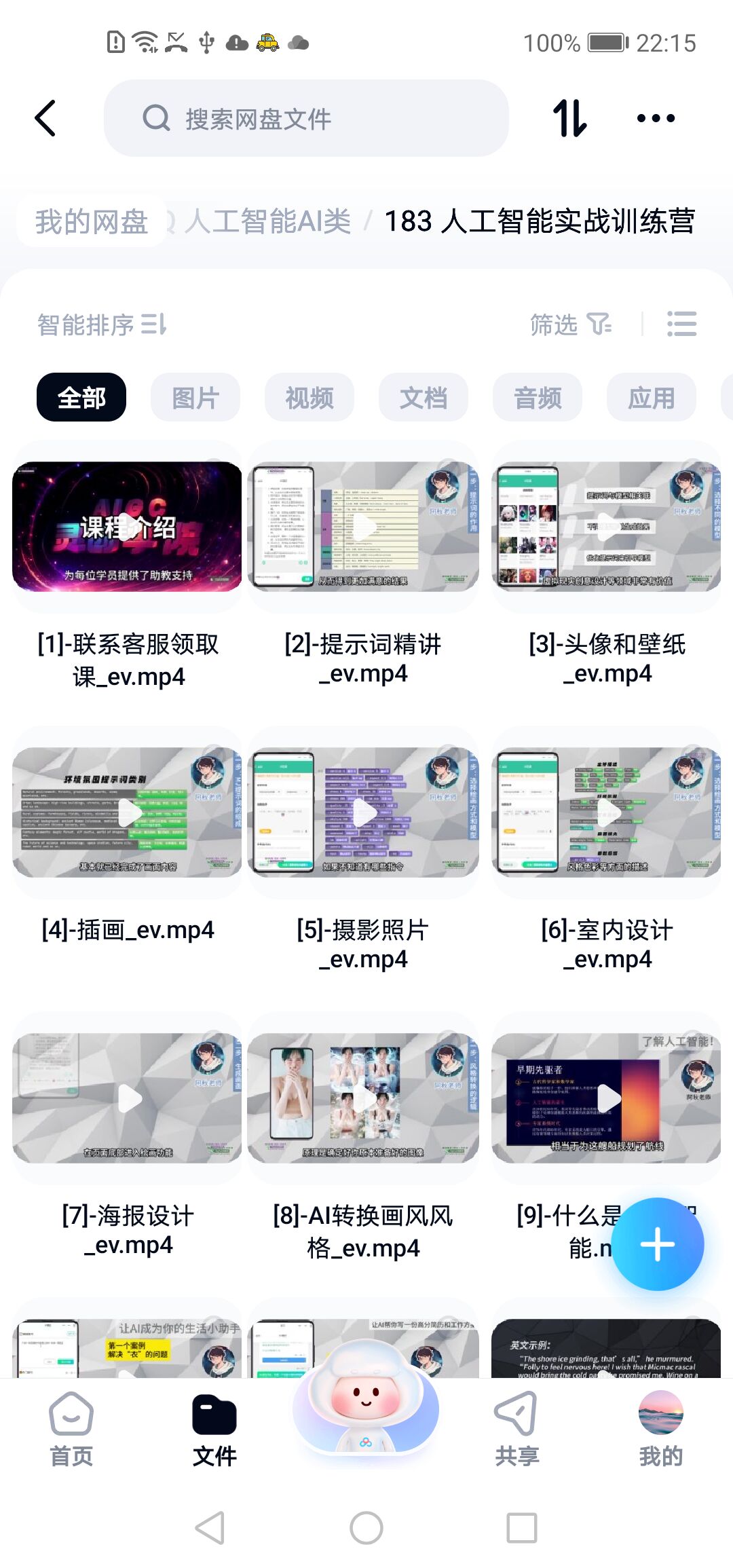
Task: Switch to the 首页 tab
Action: pyautogui.click(x=71, y=1428)
